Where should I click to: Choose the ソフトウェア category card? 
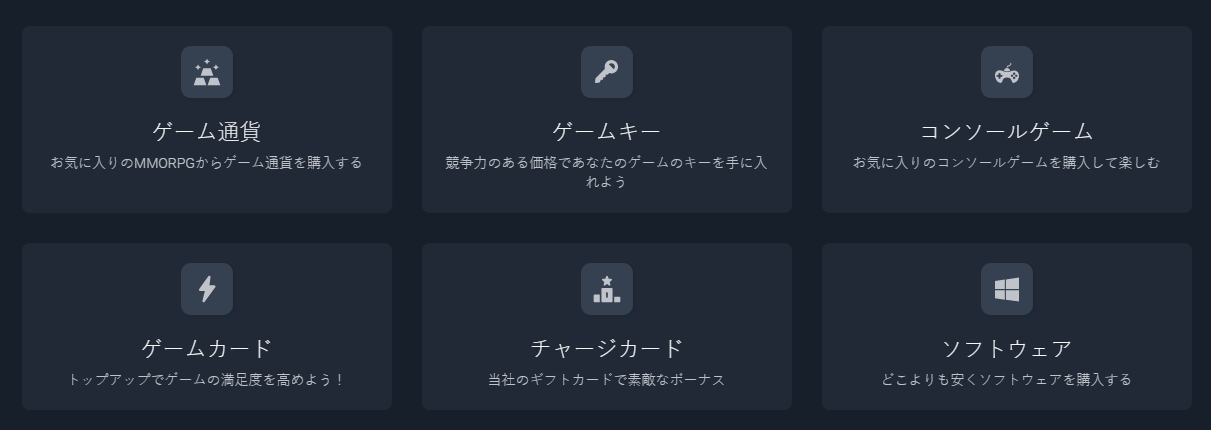tap(1006, 327)
